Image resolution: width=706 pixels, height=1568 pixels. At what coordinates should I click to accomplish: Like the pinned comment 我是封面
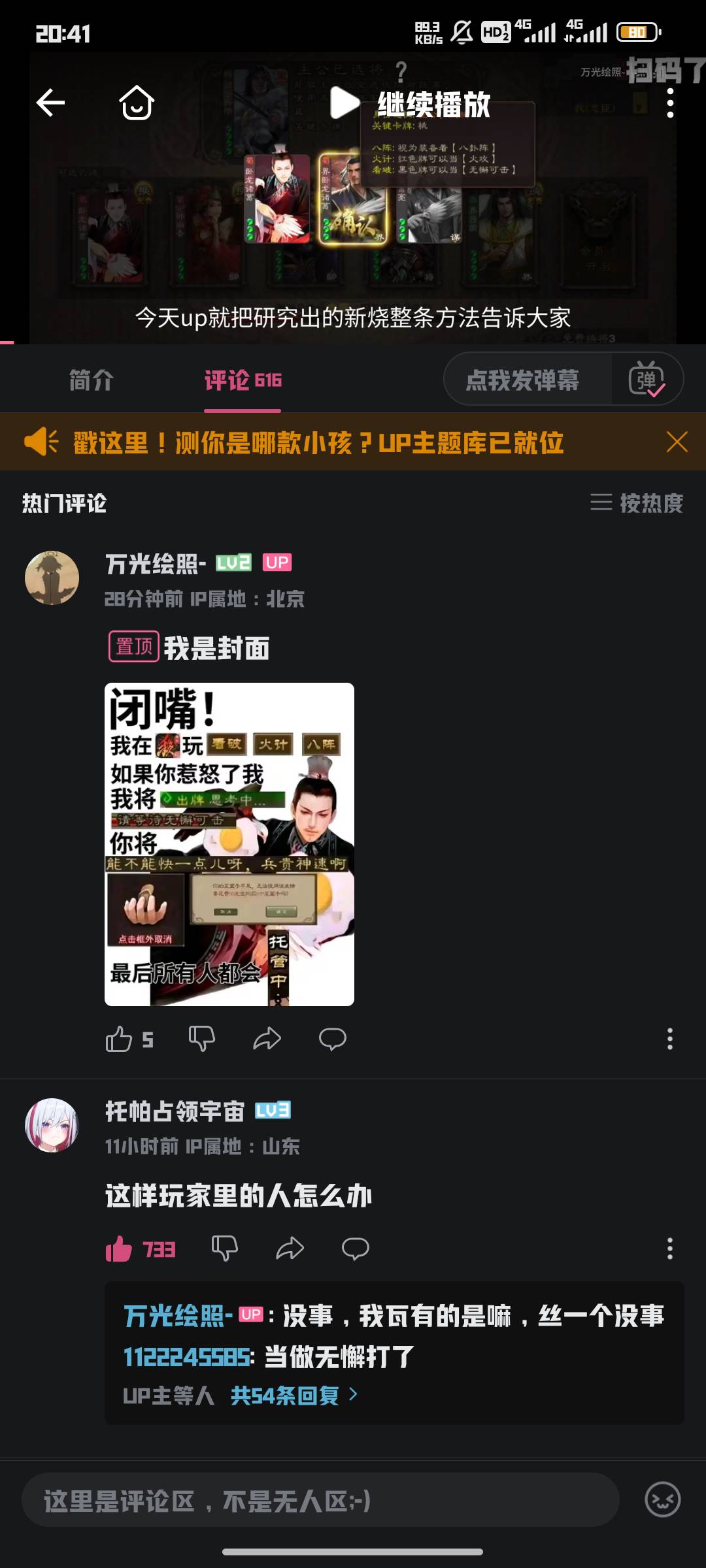pos(120,1039)
